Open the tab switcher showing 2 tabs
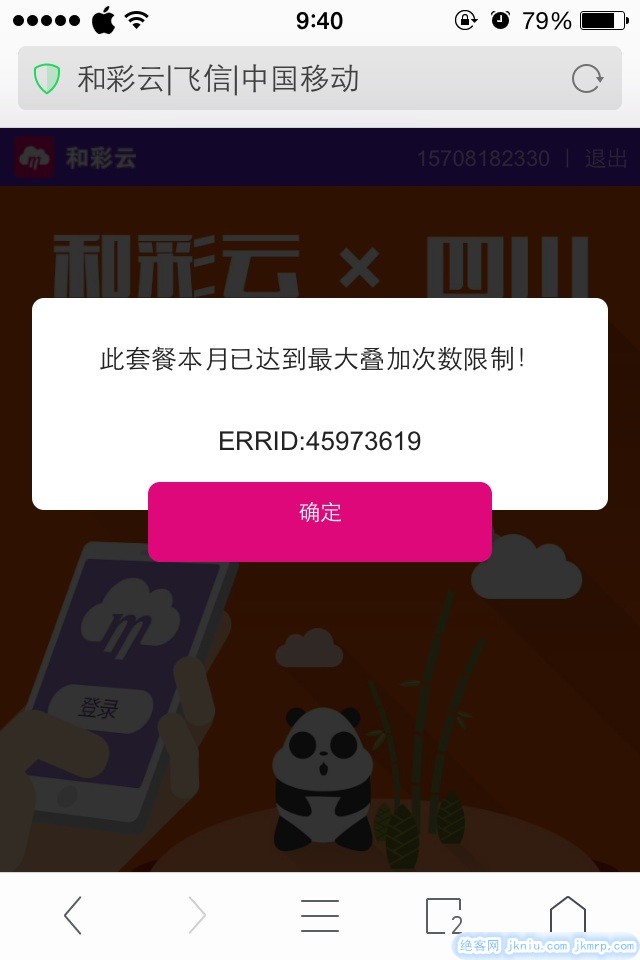640x960 pixels. 443,915
